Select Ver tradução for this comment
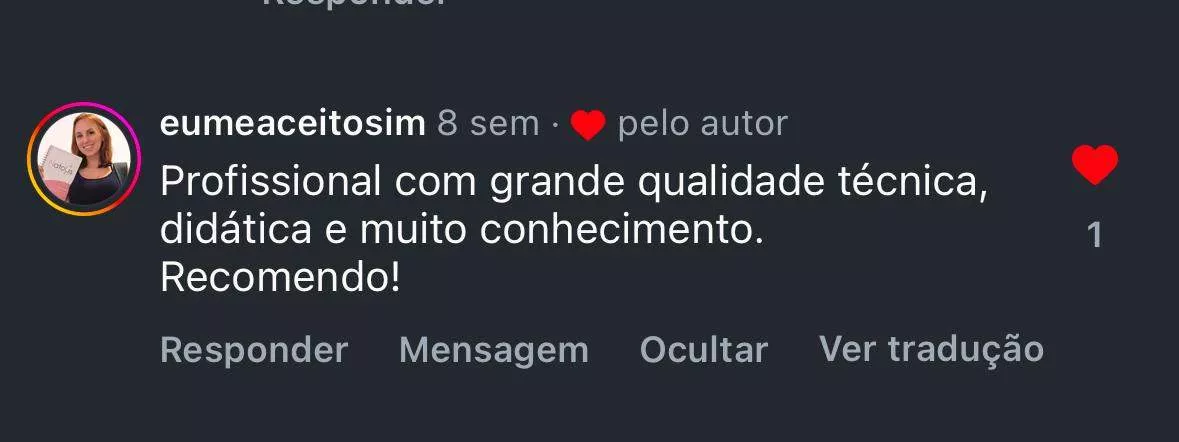Viewport: 1179px width, 442px height. coord(931,349)
